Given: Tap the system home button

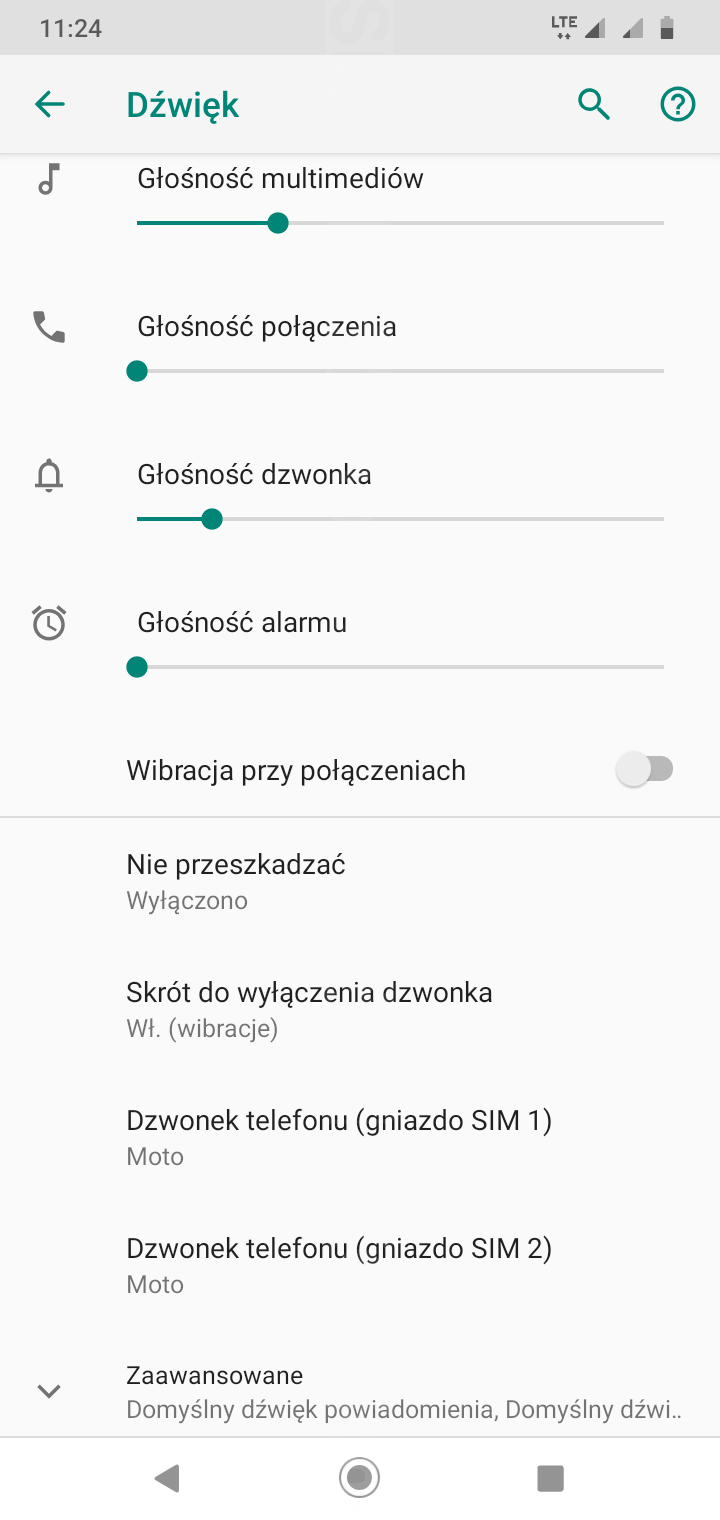Looking at the screenshot, I should tap(359, 1477).
